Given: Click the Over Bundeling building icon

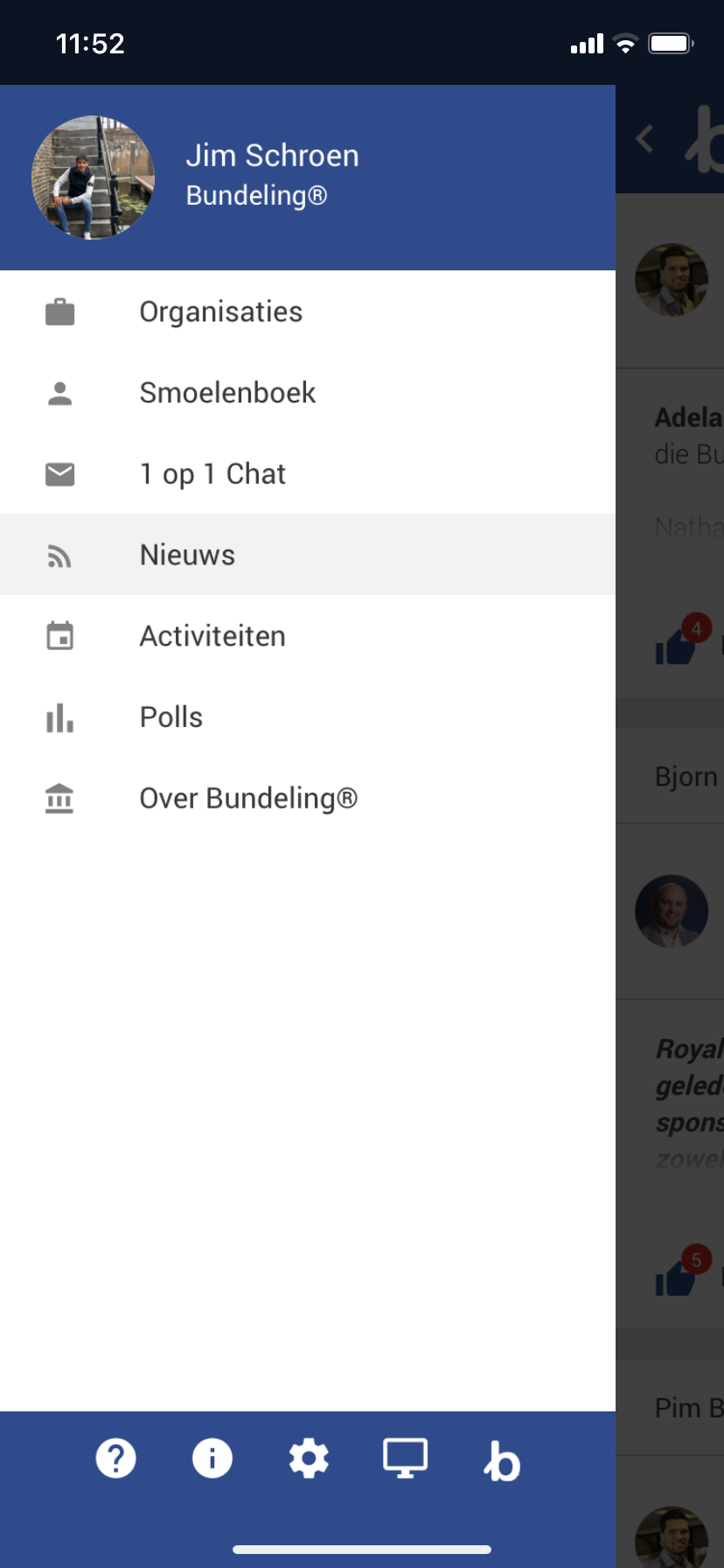Looking at the screenshot, I should click(59, 798).
